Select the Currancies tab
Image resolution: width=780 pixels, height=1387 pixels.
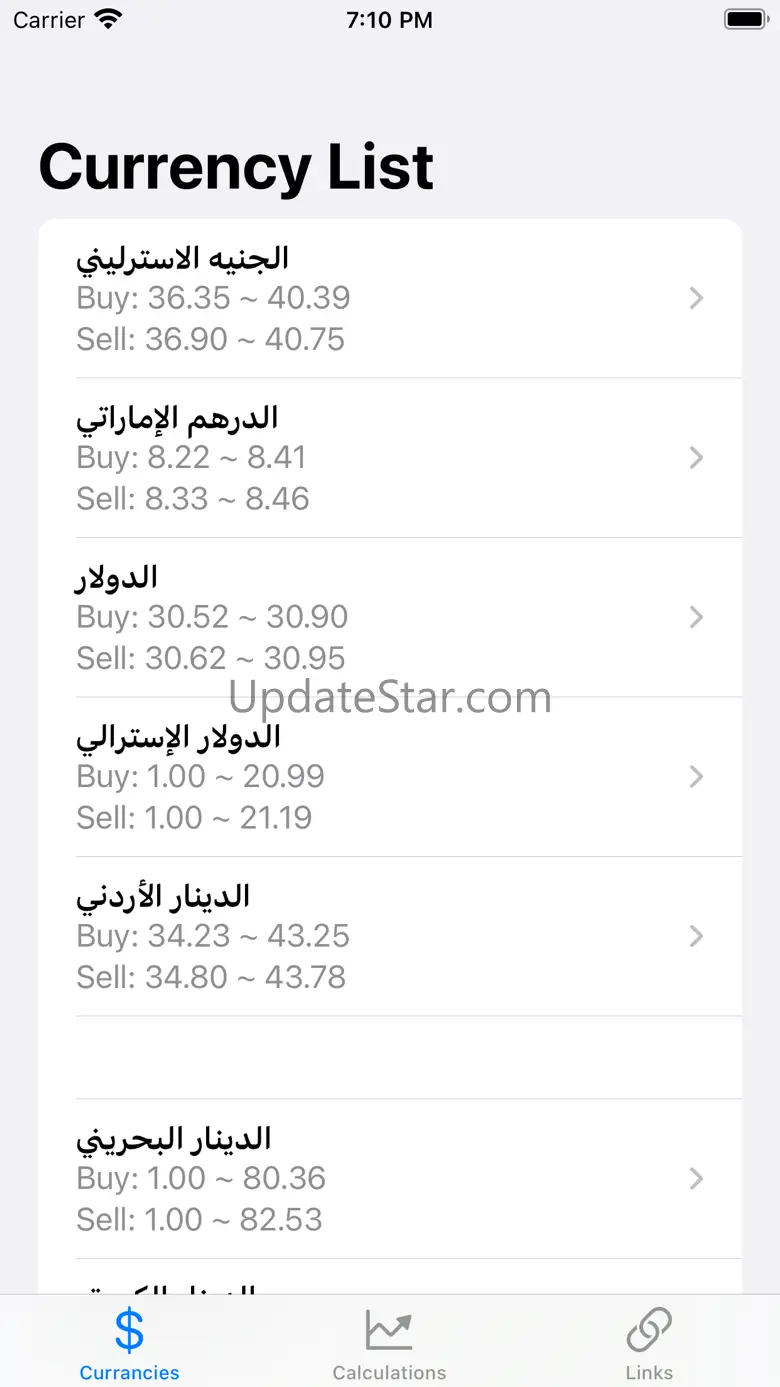coord(129,1343)
